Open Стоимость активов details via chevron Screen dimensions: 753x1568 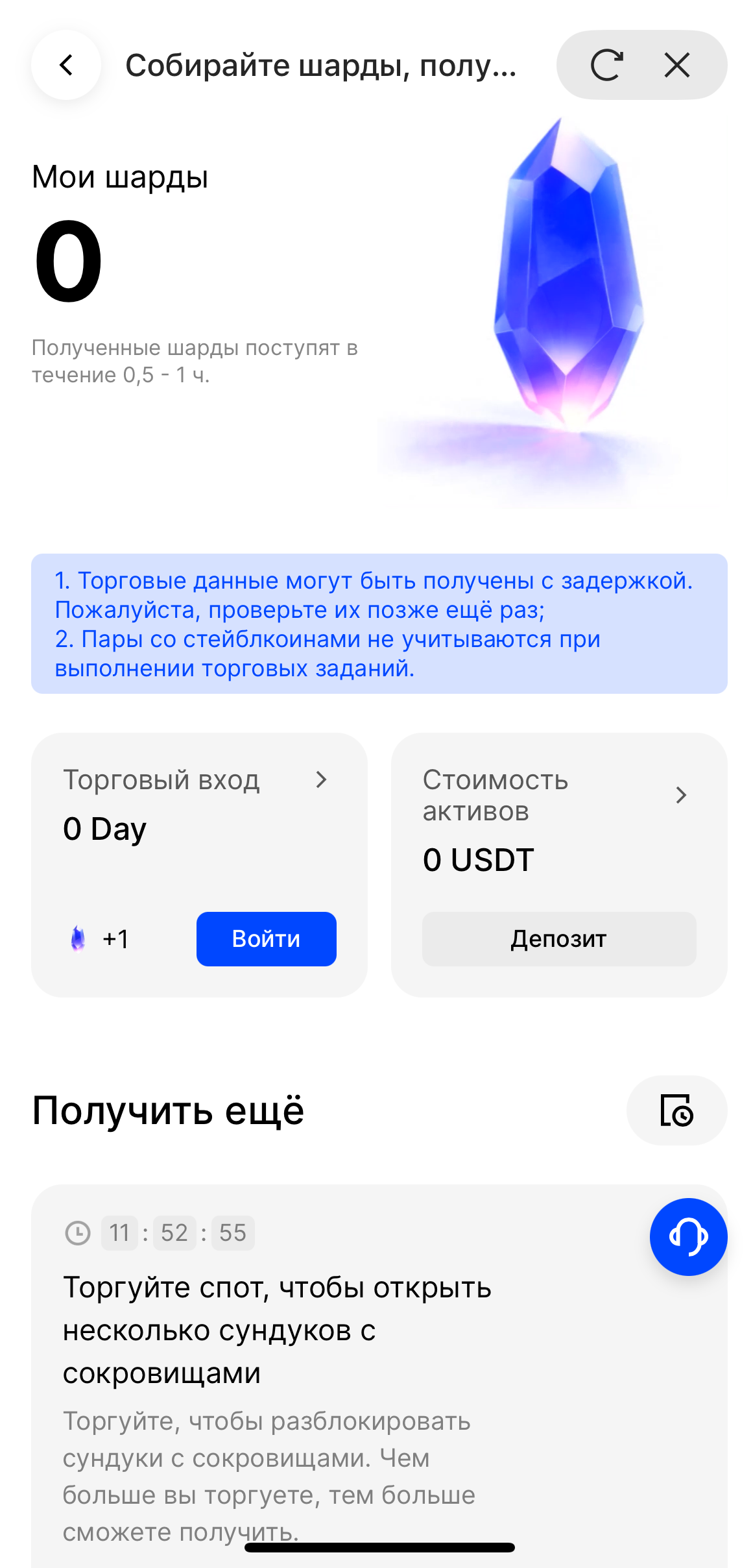pos(682,795)
